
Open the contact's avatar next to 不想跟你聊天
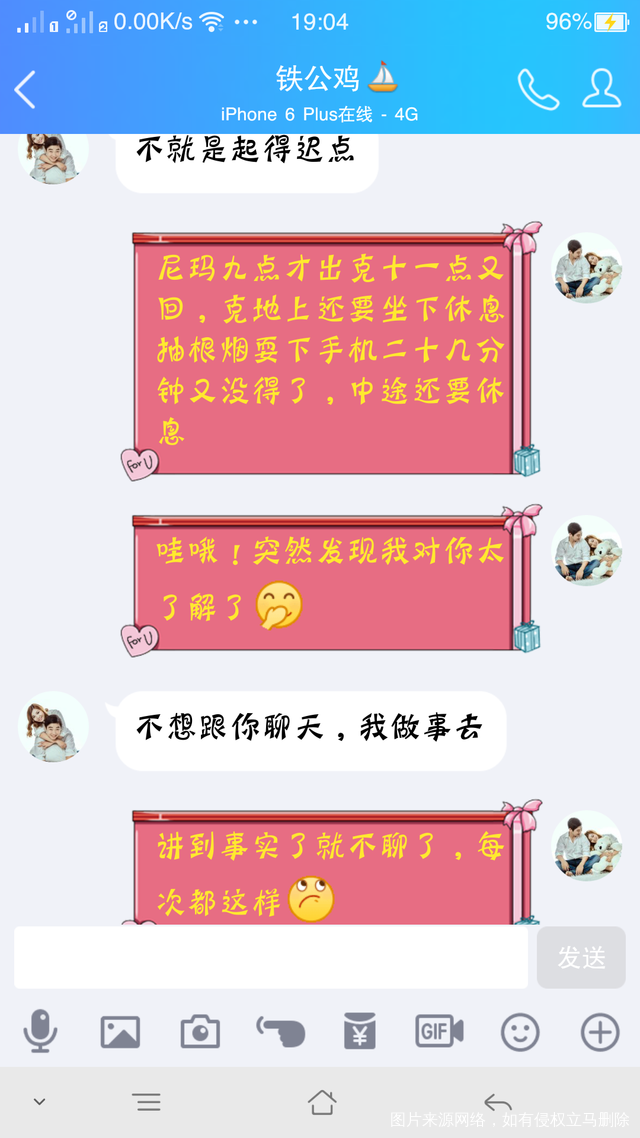pyautogui.click(x=55, y=726)
